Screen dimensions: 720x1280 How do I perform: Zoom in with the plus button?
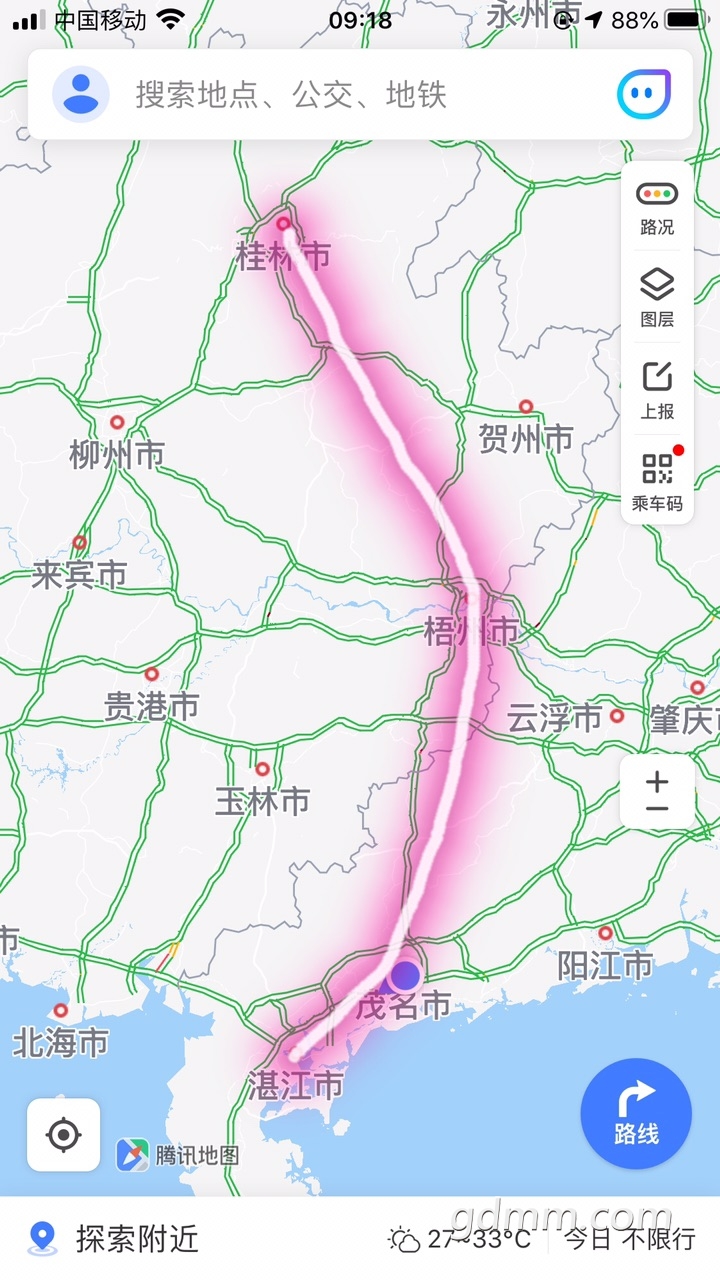coord(657,780)
